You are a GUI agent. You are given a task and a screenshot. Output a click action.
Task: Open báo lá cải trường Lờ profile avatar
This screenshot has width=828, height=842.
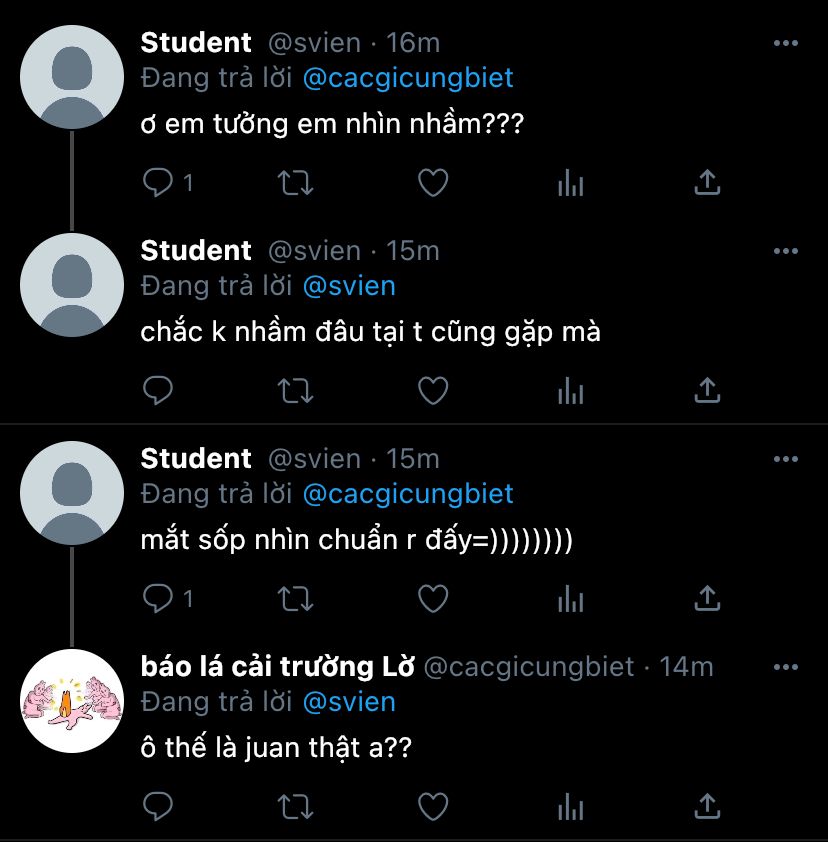point(71,701)
